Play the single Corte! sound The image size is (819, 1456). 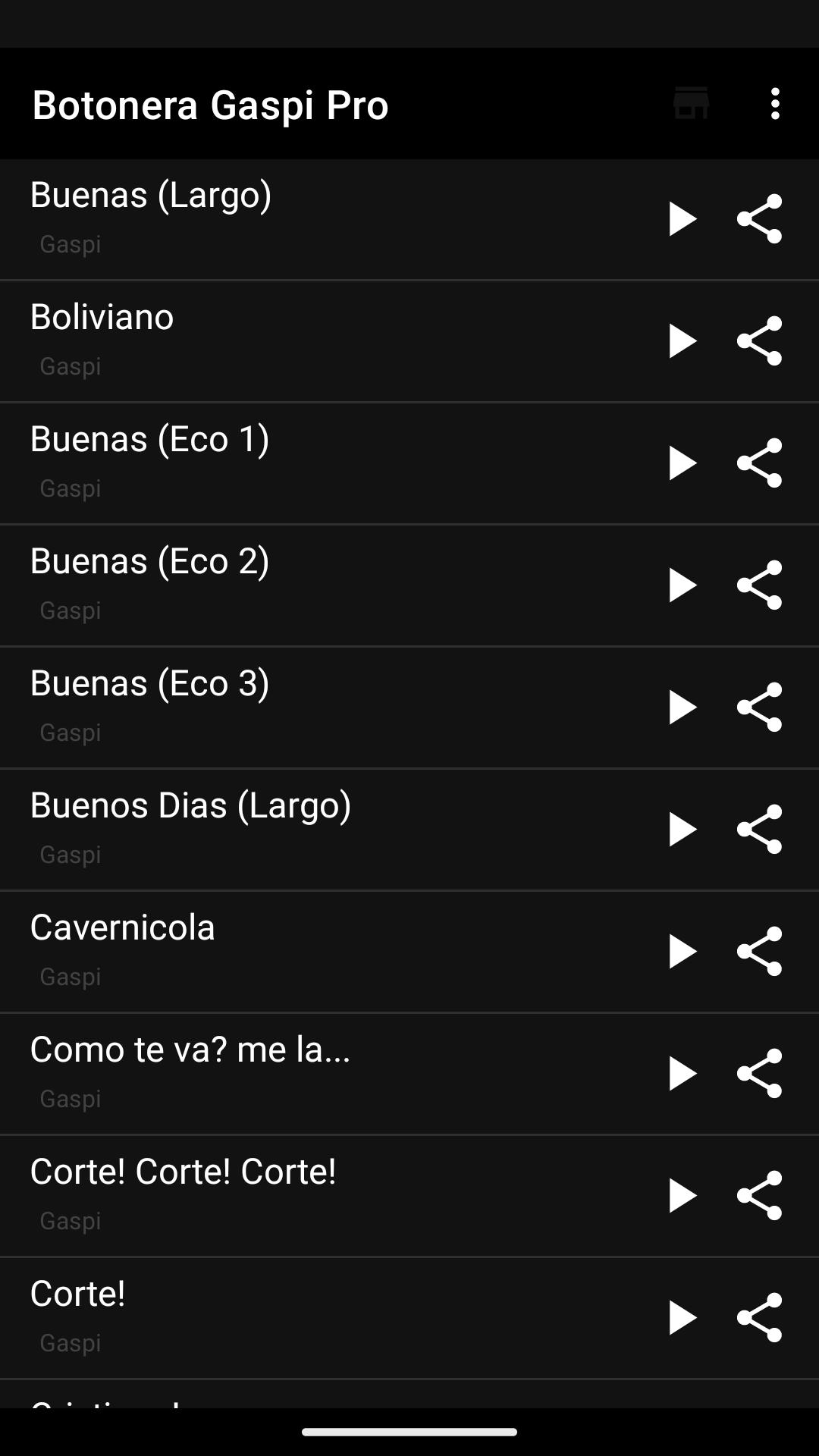pyautogui.click(x=682, y=1318)
